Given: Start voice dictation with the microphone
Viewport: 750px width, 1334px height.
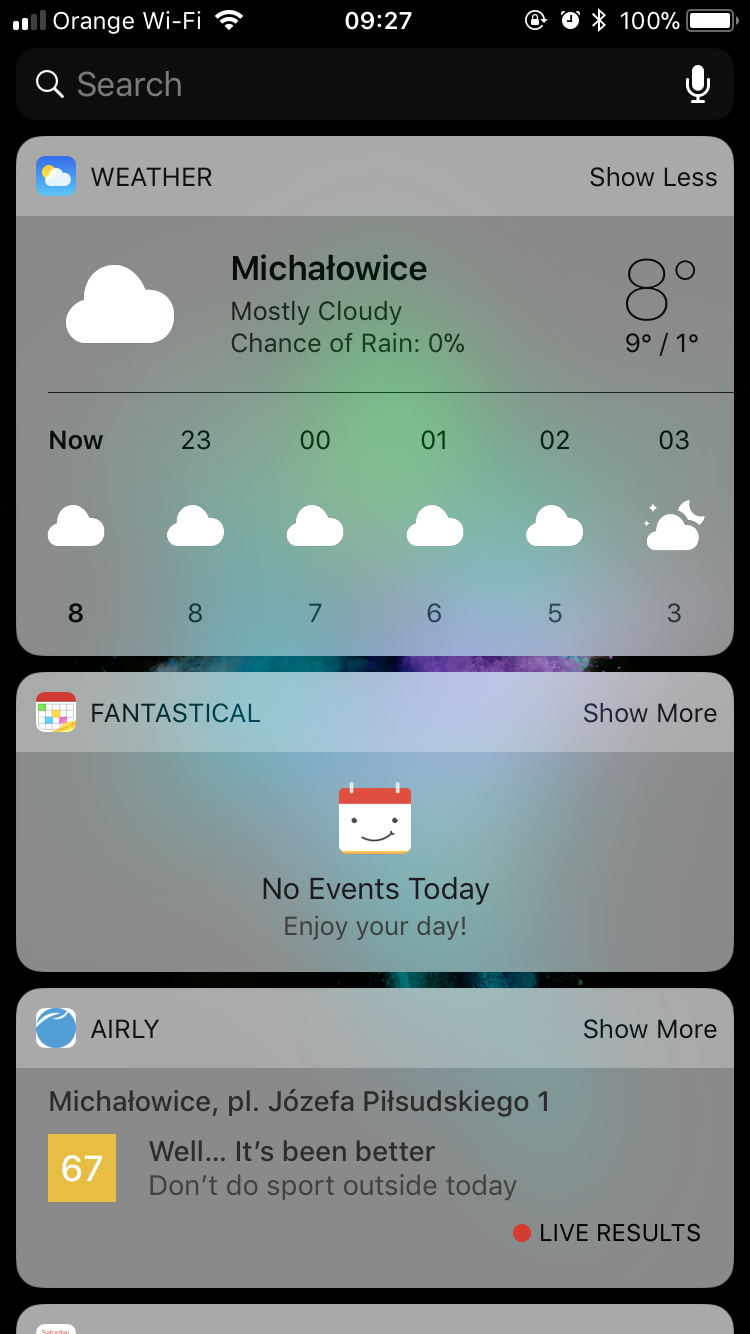Looking at the screenshot, I should tap(697, 85).
